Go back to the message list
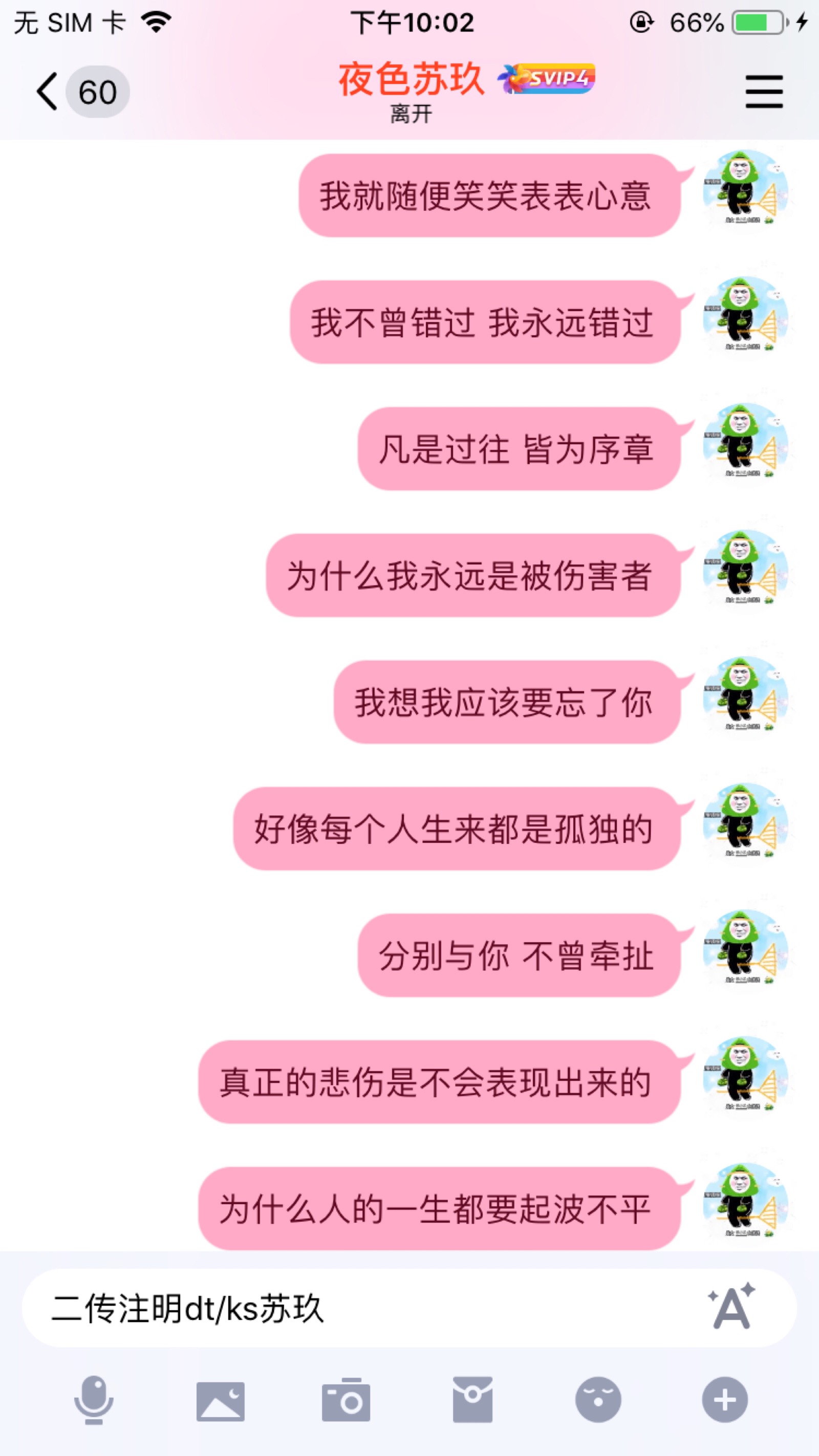The height and width of the screenshot is (1456, 819). 48,92
